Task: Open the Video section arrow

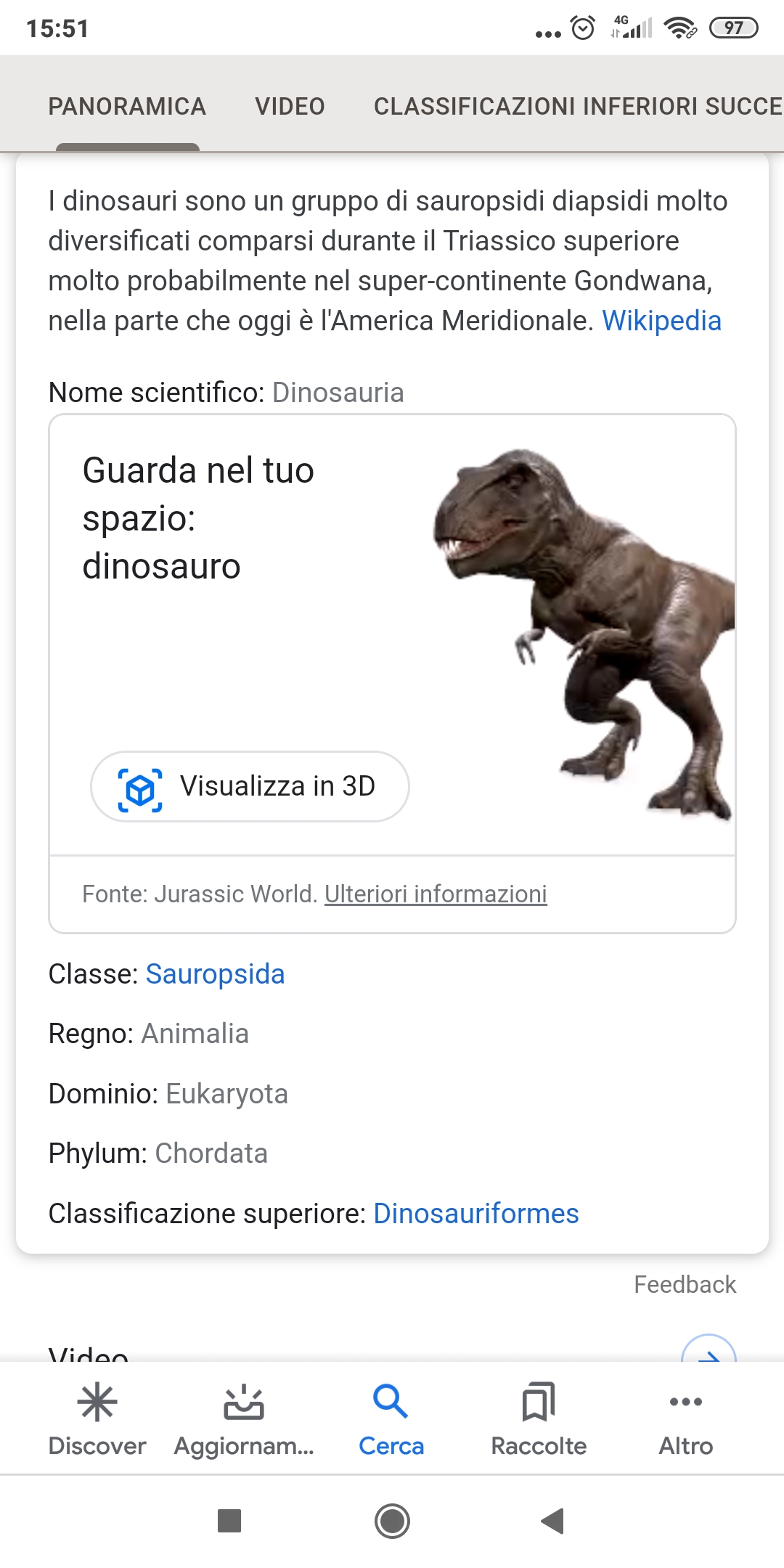Action: click(708, 1352)
